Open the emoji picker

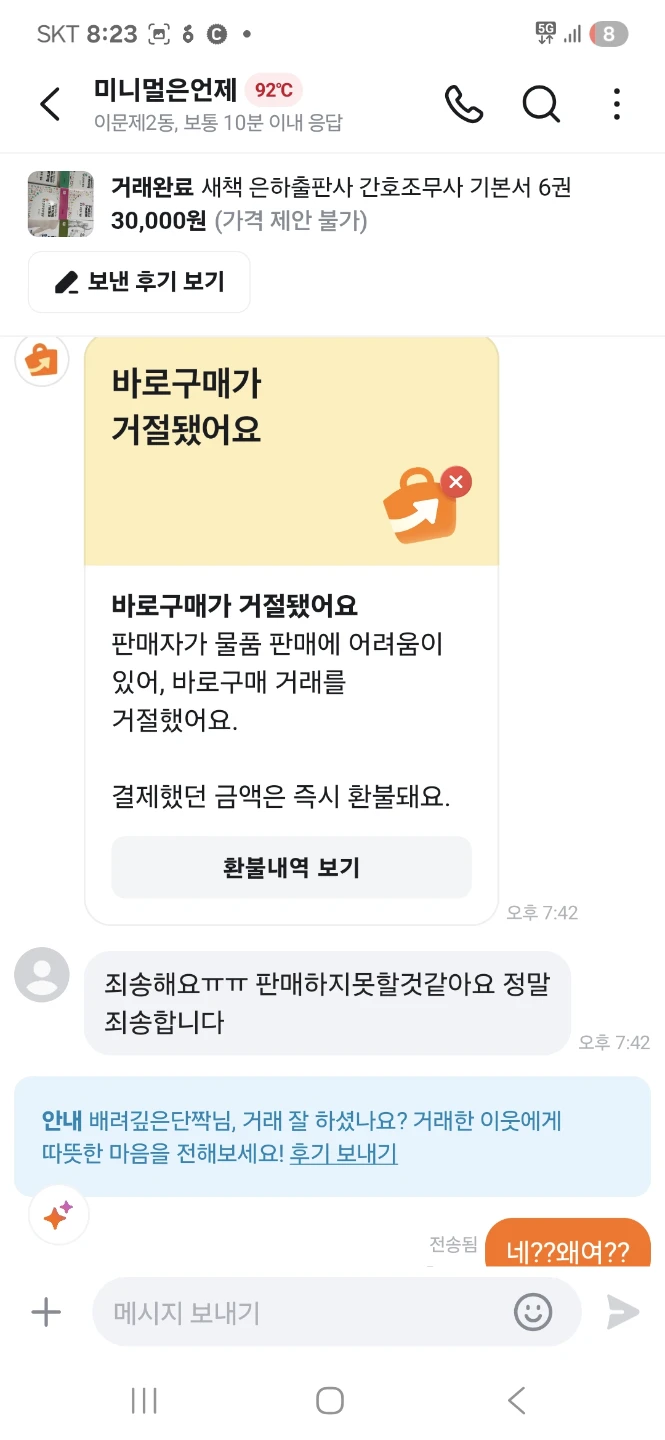(533, 1312)
